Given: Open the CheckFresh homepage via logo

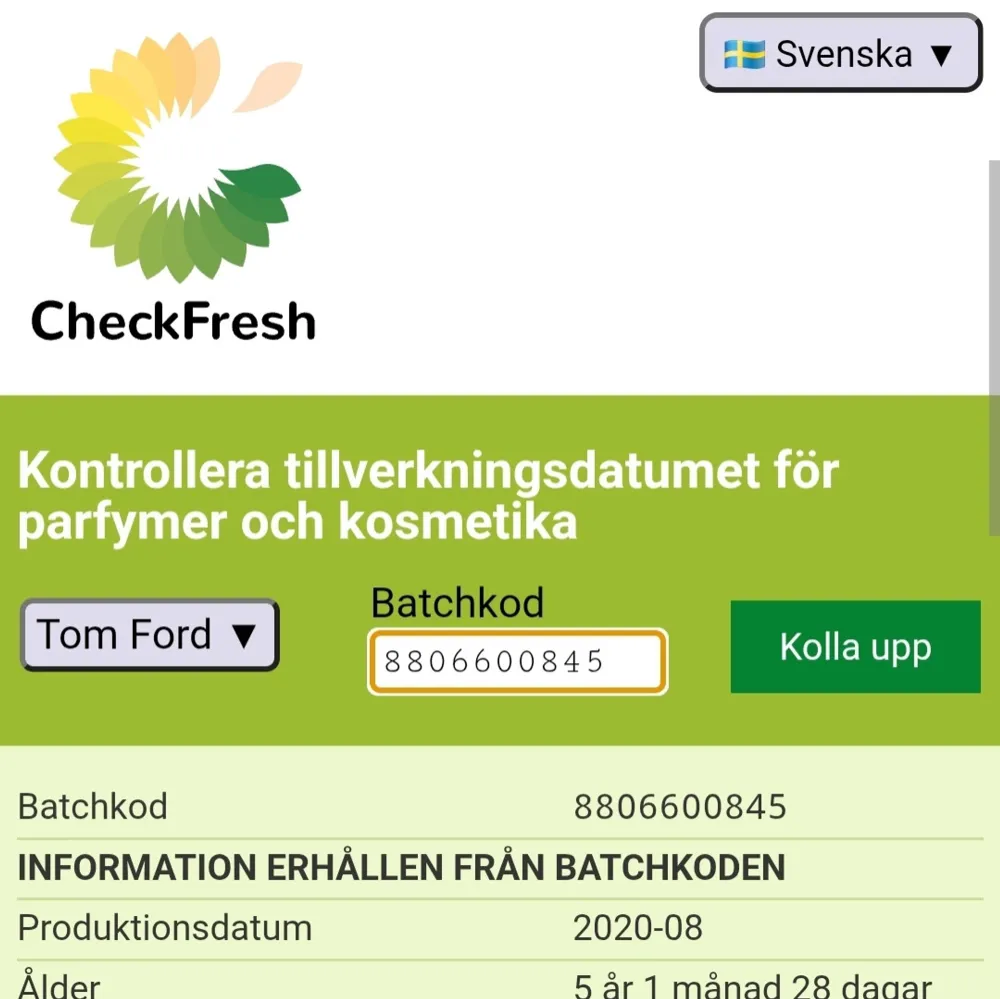Looking at the screenshot, I should pyautogui.click(x=175, y=190).
